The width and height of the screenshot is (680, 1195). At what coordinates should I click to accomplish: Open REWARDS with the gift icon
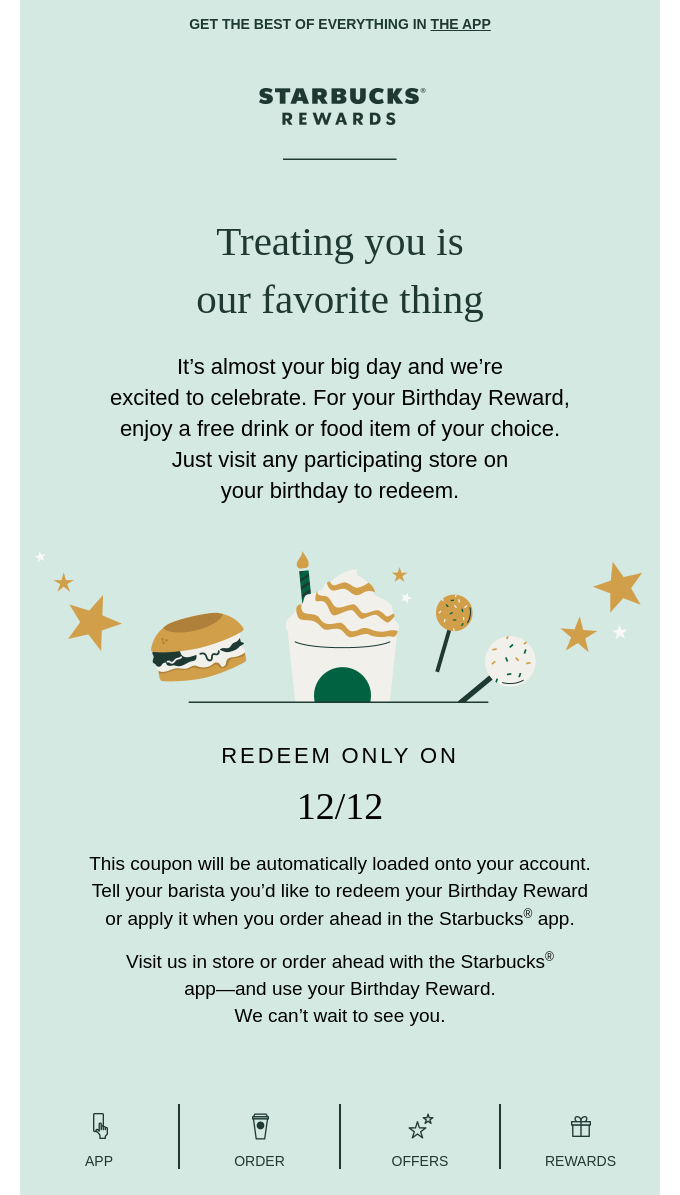click(x=580, y=1138)
